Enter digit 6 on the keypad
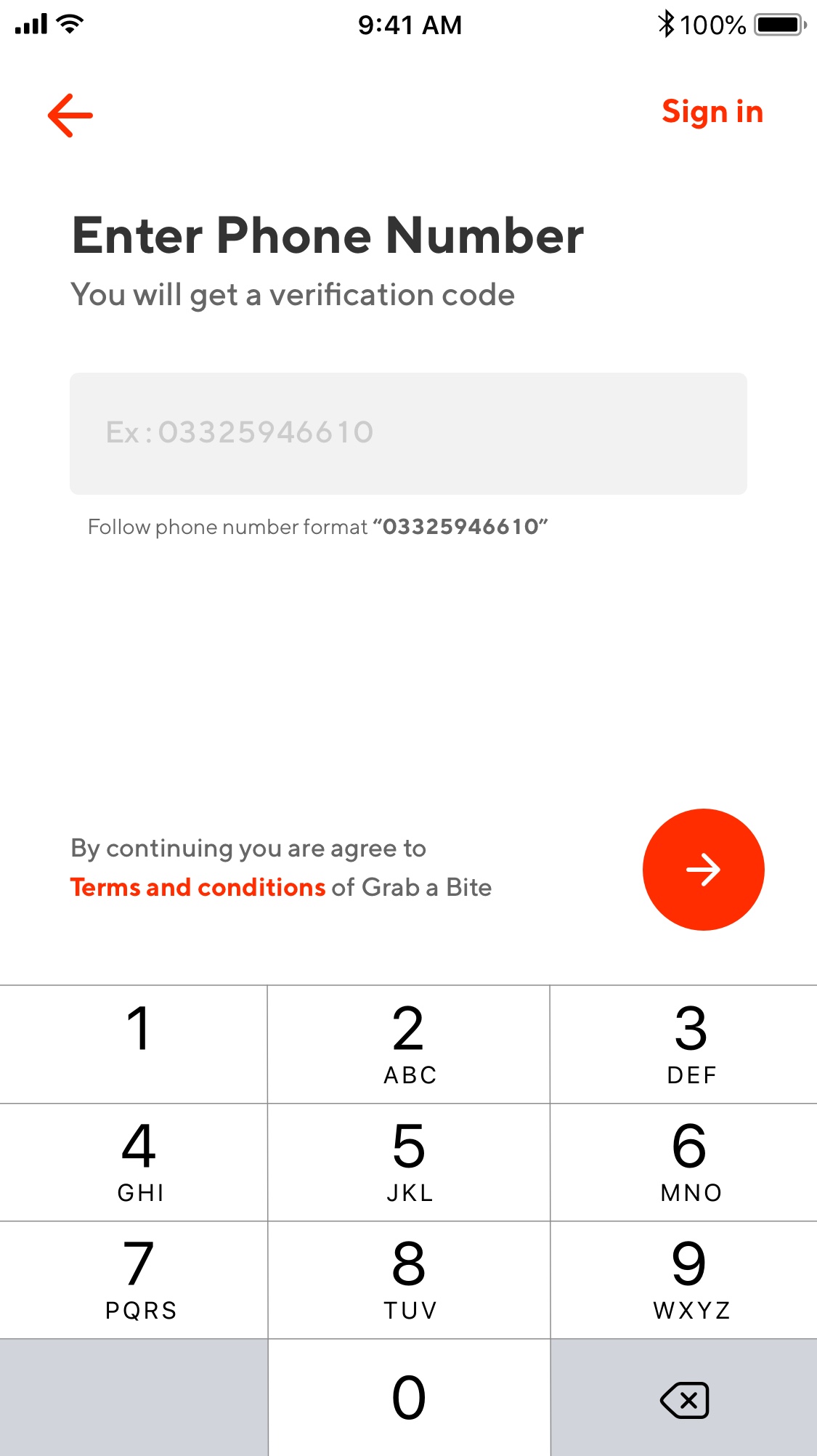The width and height of the screenshot is (817, 1456). 684,1162
